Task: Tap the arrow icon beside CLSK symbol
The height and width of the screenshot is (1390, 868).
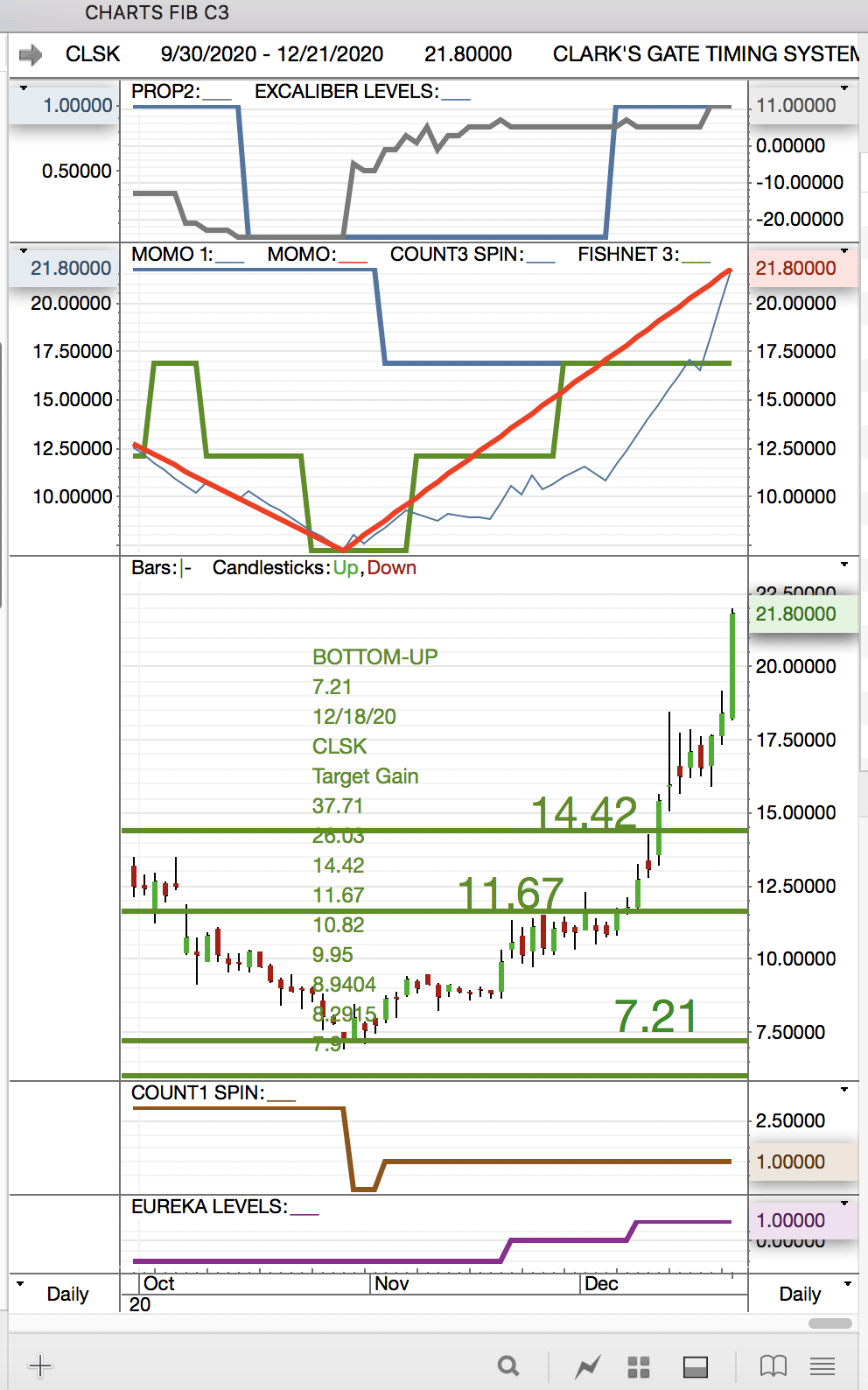Action: (x=31, y=54)
